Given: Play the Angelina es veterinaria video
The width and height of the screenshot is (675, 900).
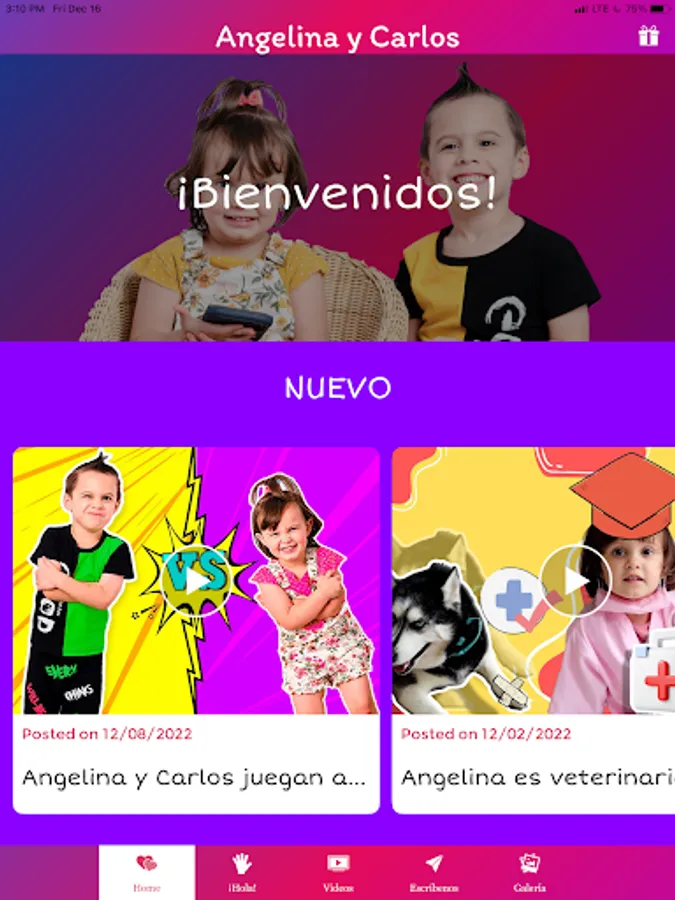Looking at the screenshot, I should point(576,580).
